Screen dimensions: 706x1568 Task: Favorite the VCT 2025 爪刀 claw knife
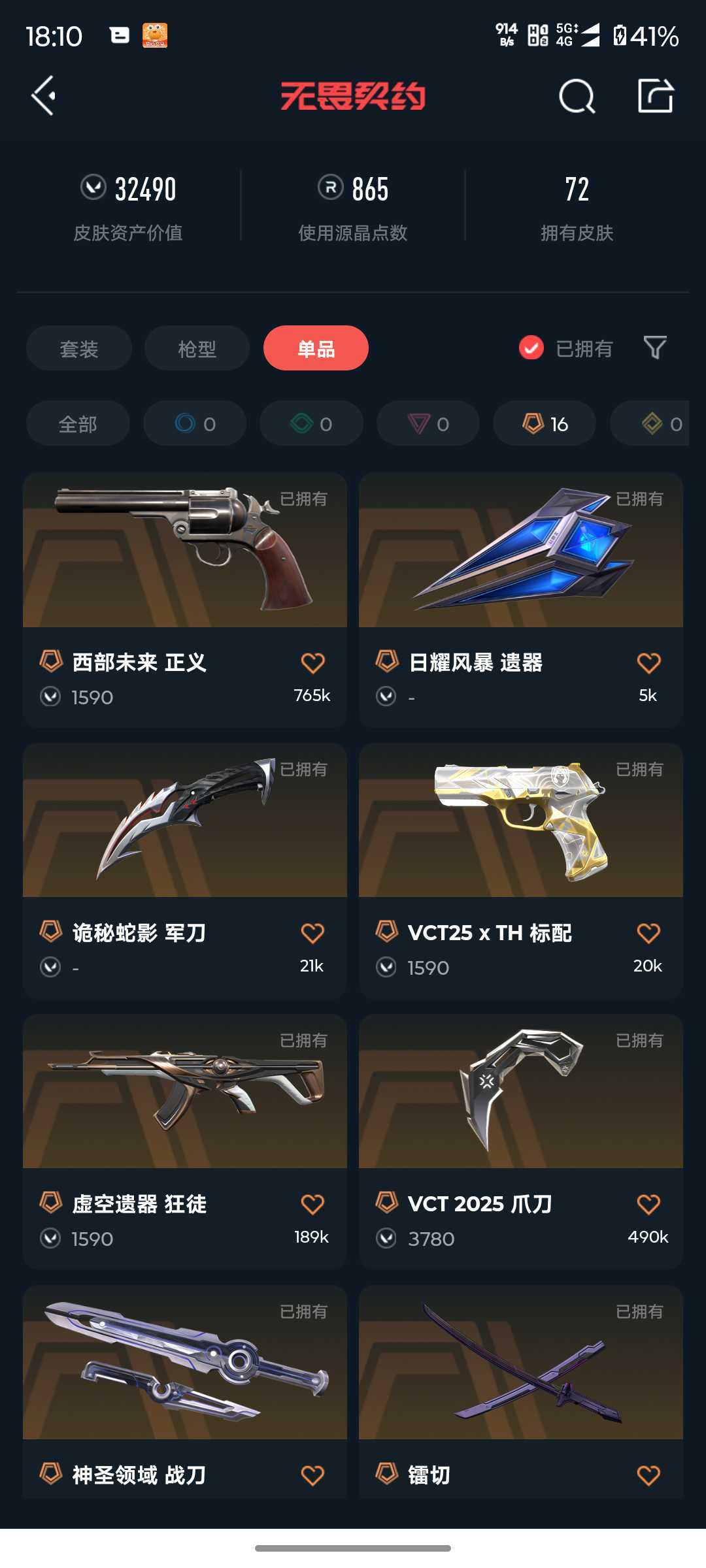click(648, 1204)
